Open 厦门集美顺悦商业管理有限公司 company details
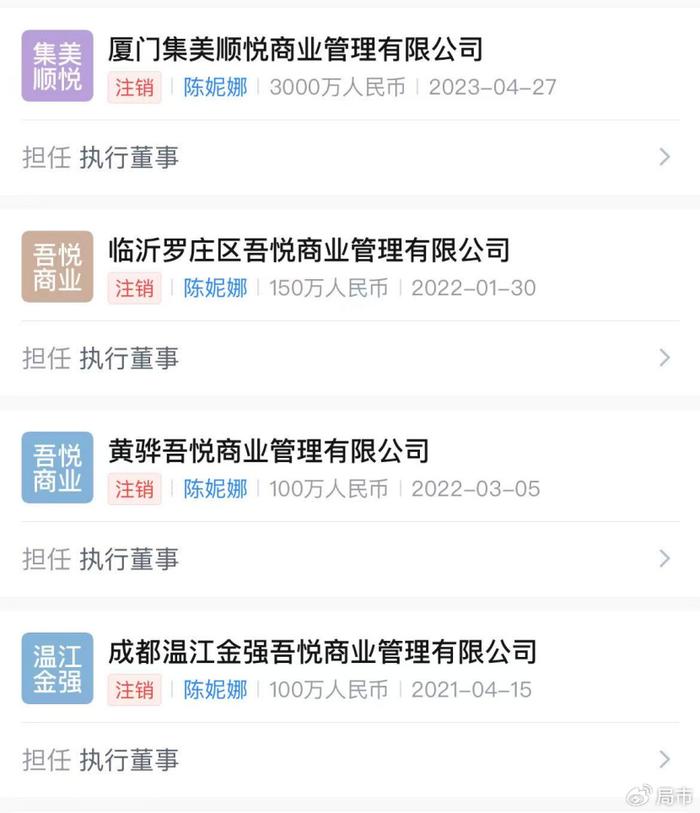 pos(295,48)
